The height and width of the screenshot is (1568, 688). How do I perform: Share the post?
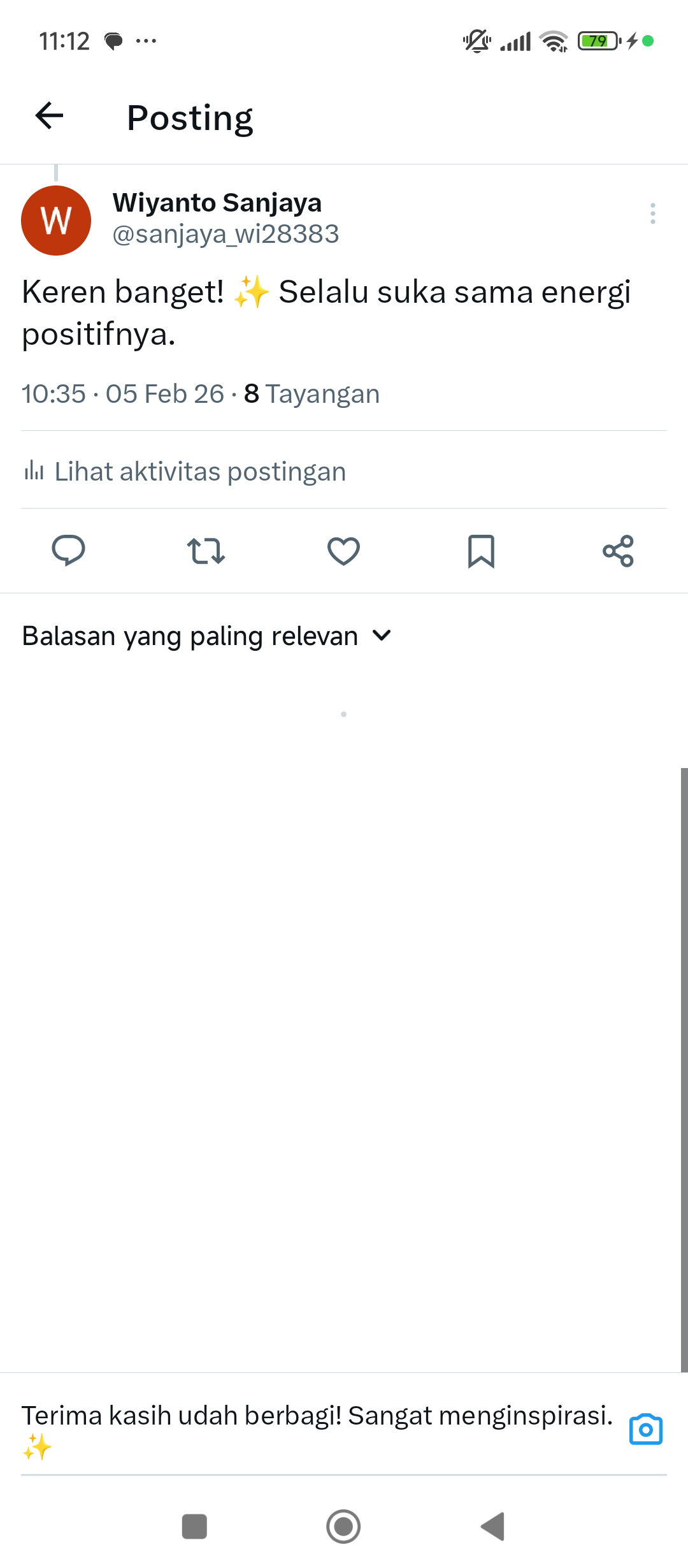[618, 551]
